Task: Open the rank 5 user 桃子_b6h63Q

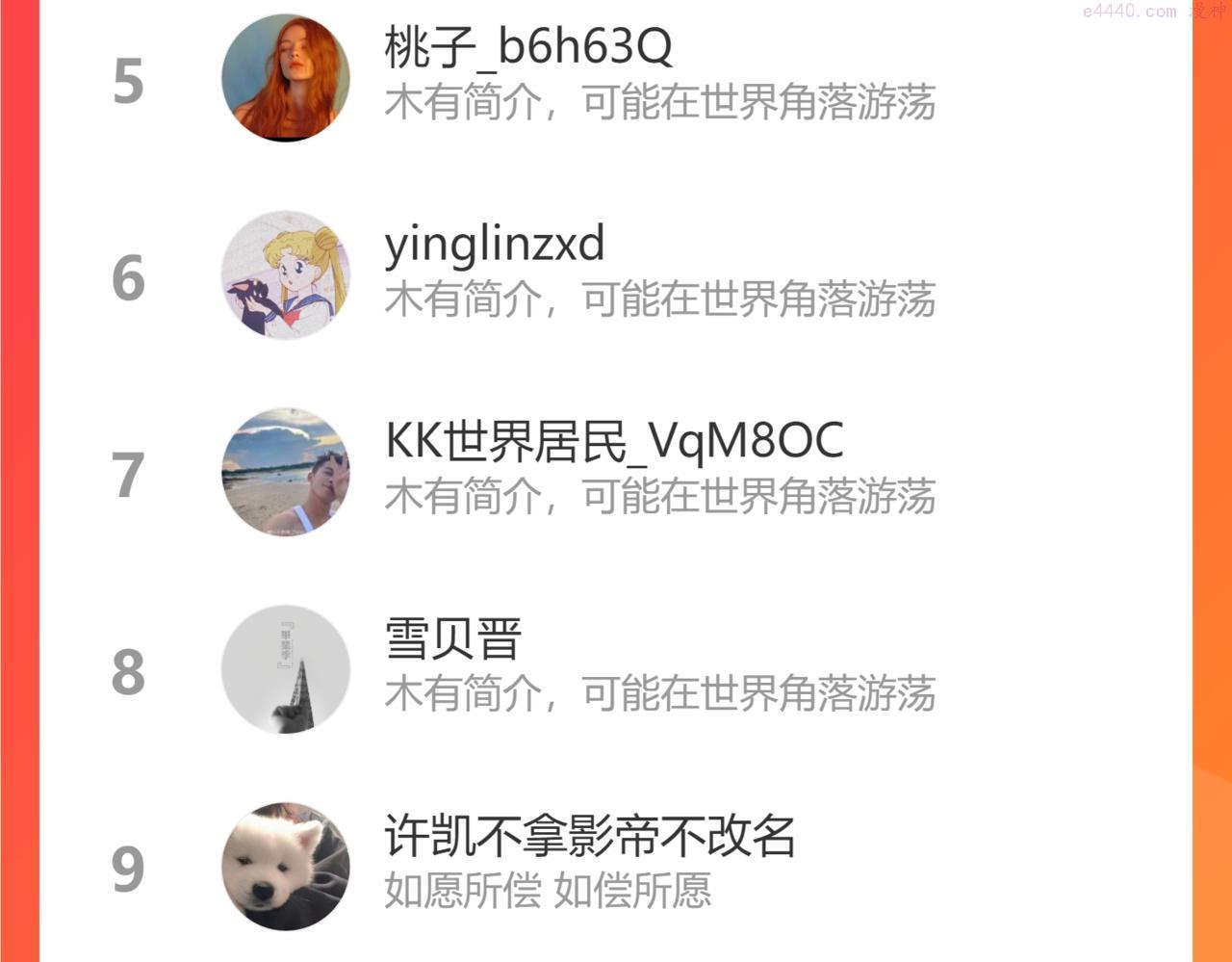Action: pos(615,78)
